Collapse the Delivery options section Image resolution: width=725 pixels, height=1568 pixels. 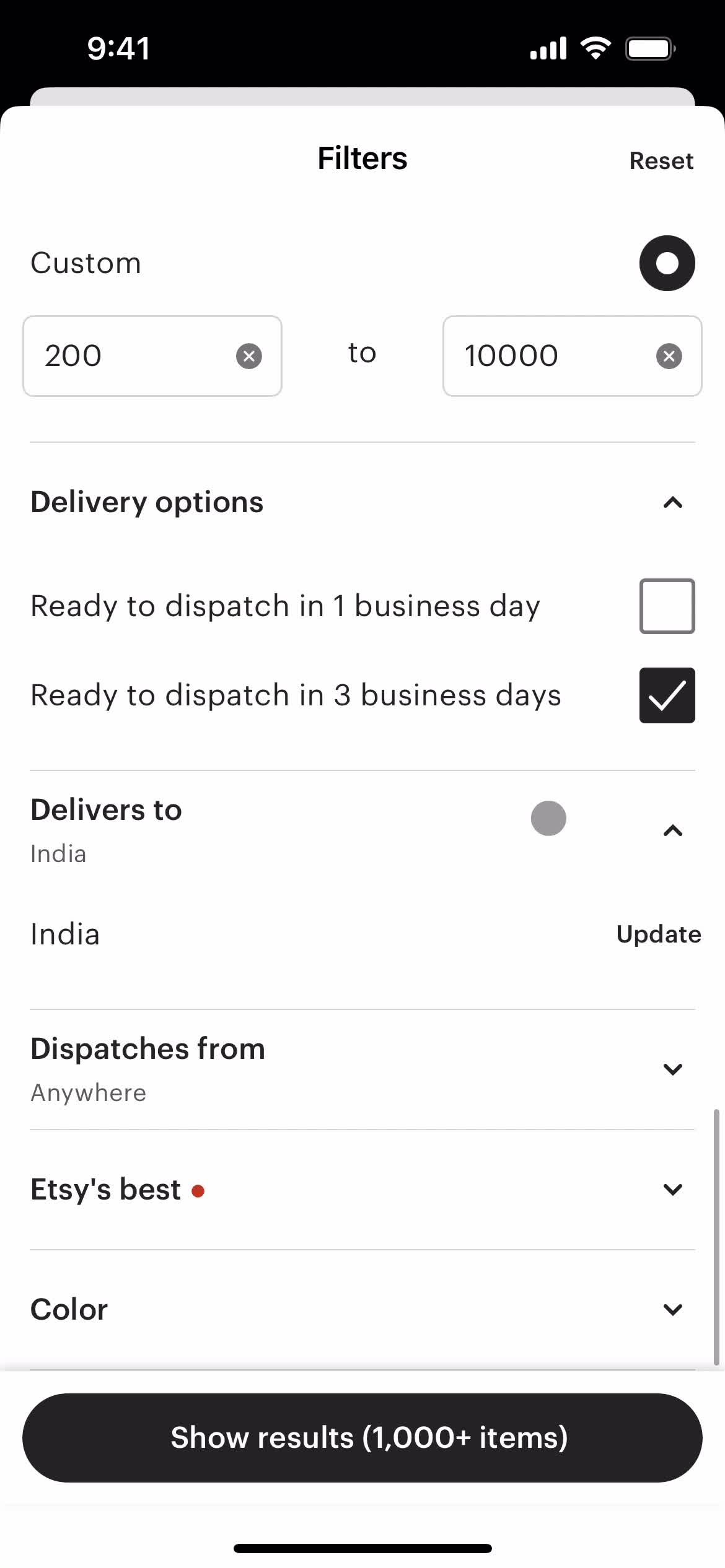point(672,502)
